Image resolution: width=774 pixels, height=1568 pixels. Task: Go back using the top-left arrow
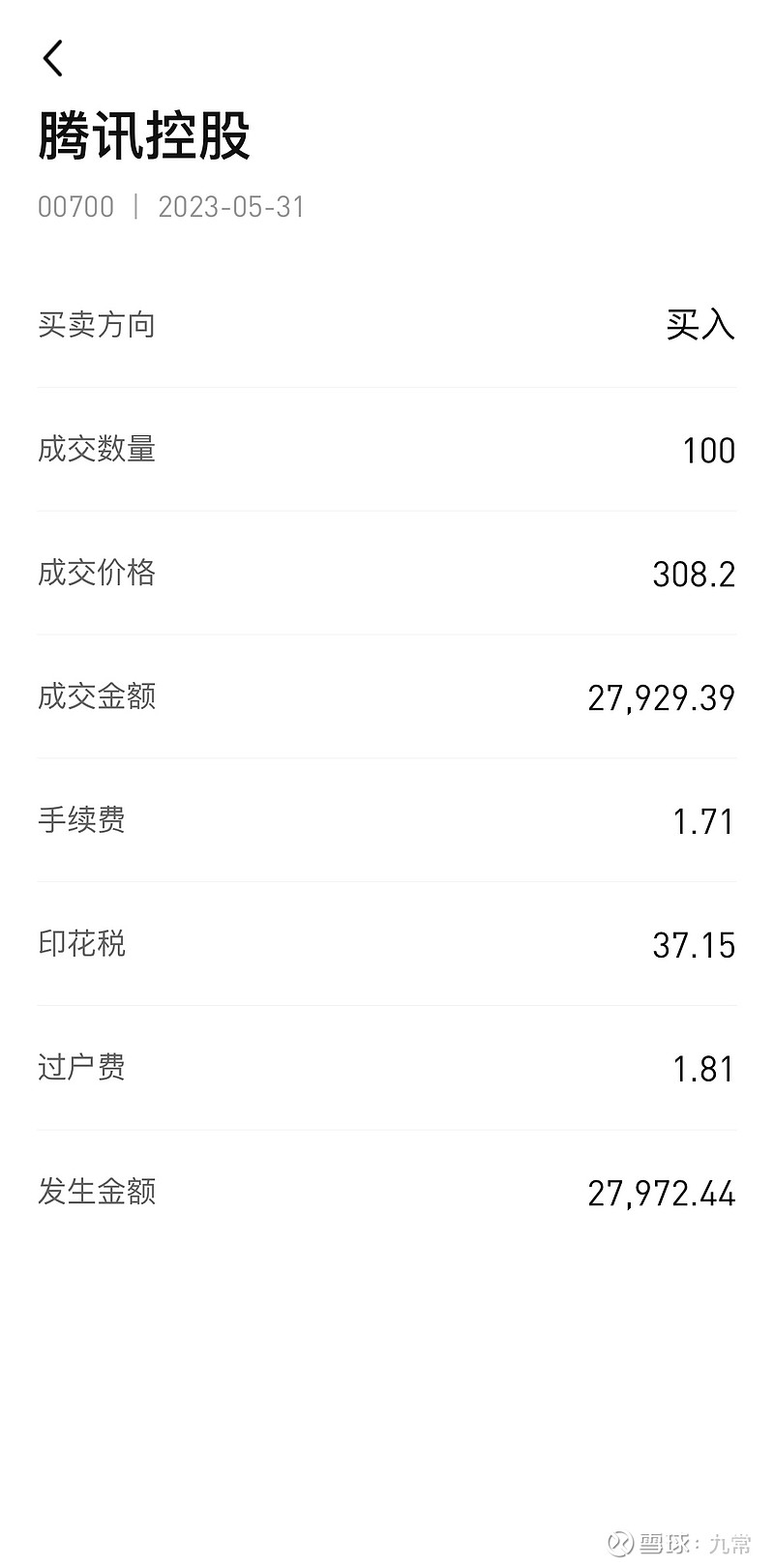[53, 58]
